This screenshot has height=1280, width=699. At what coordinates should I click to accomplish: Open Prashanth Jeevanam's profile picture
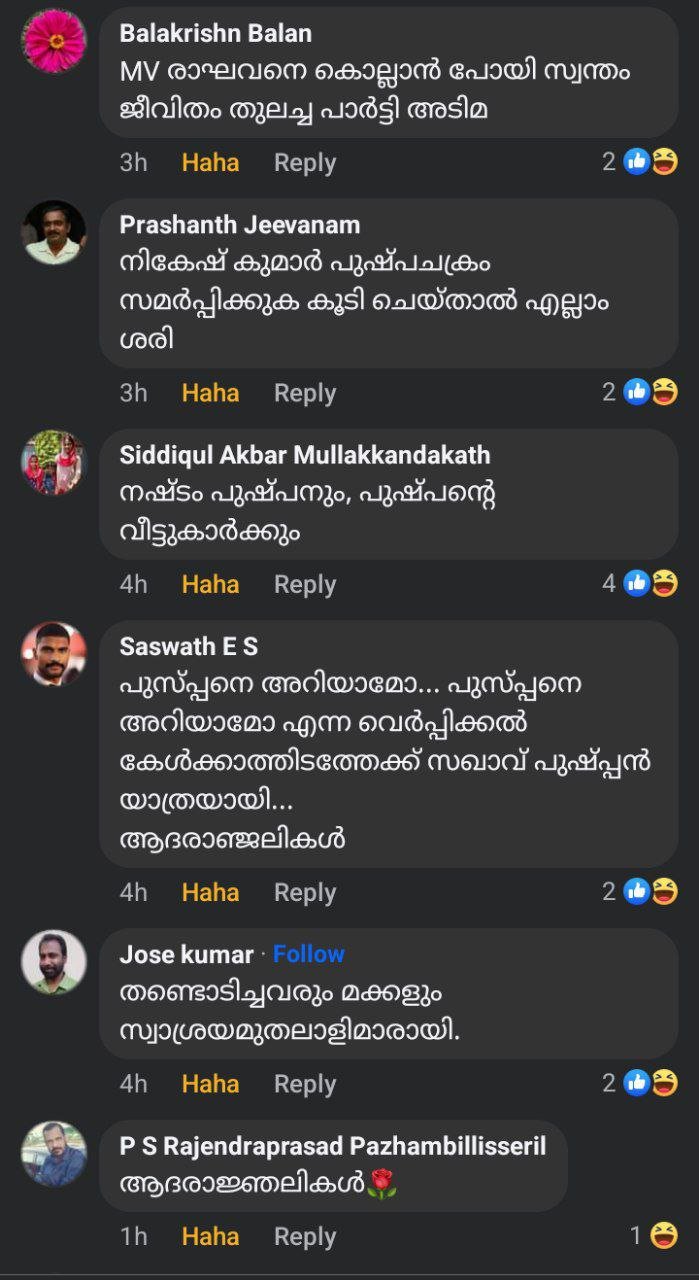(54, 232)
